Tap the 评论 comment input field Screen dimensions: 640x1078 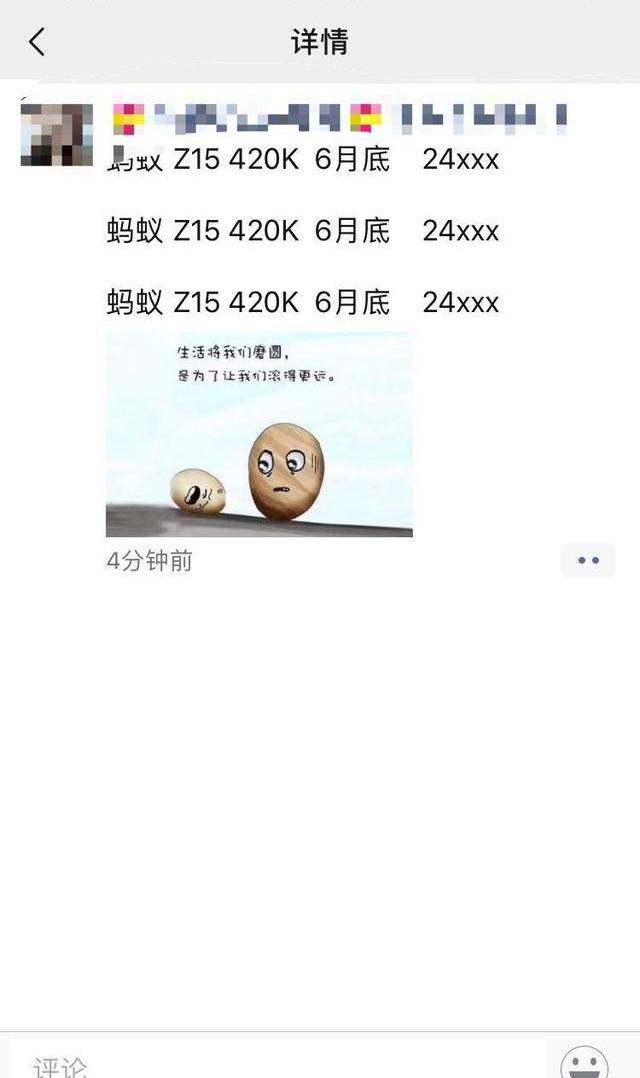[x=280, y=1062]
